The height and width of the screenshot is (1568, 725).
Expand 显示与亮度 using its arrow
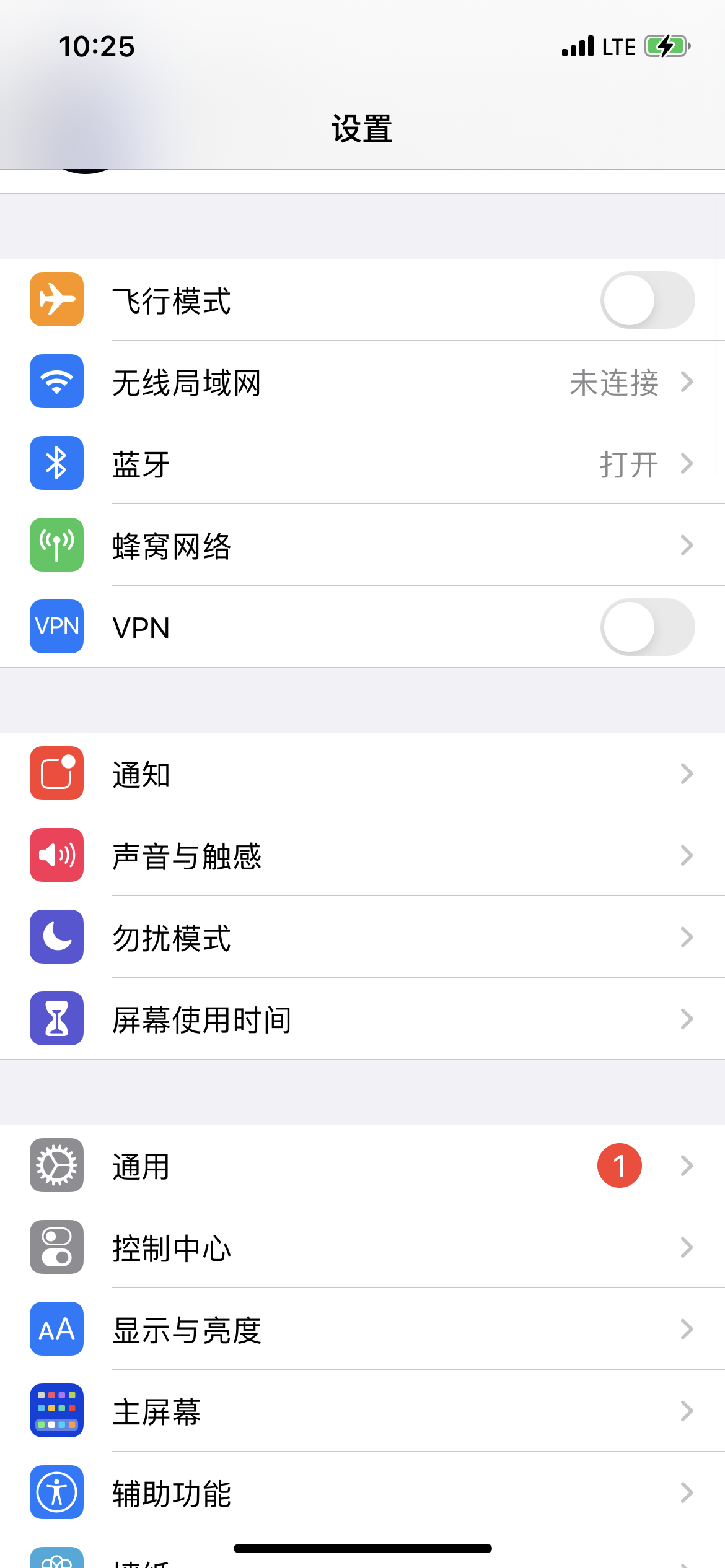[x=687, y=1329]
